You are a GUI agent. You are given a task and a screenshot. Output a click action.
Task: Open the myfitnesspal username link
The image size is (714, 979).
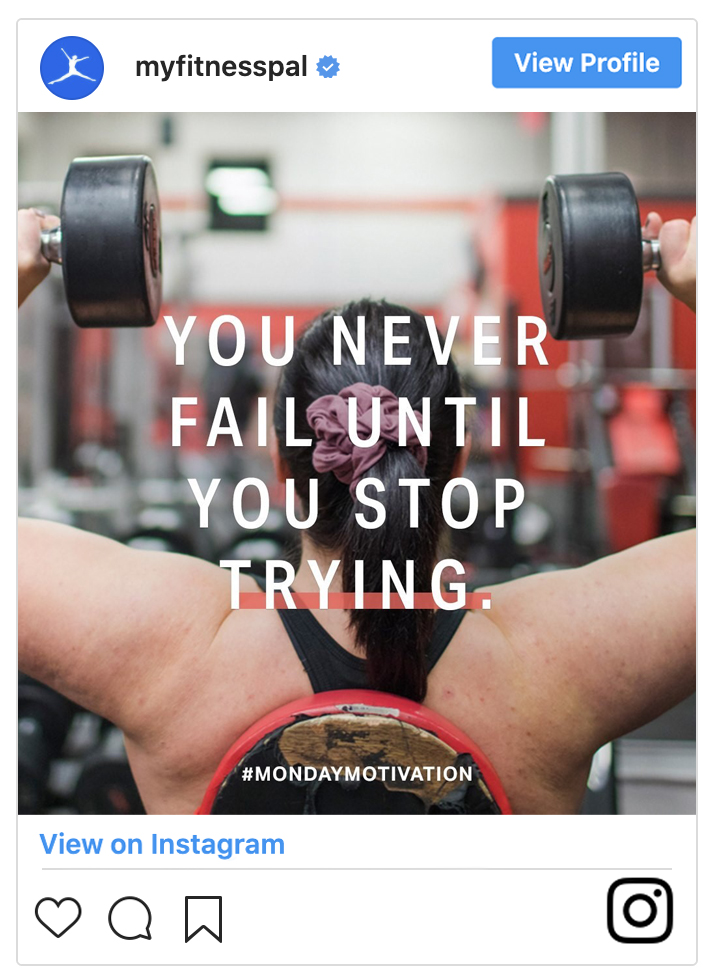pos(221,67)
